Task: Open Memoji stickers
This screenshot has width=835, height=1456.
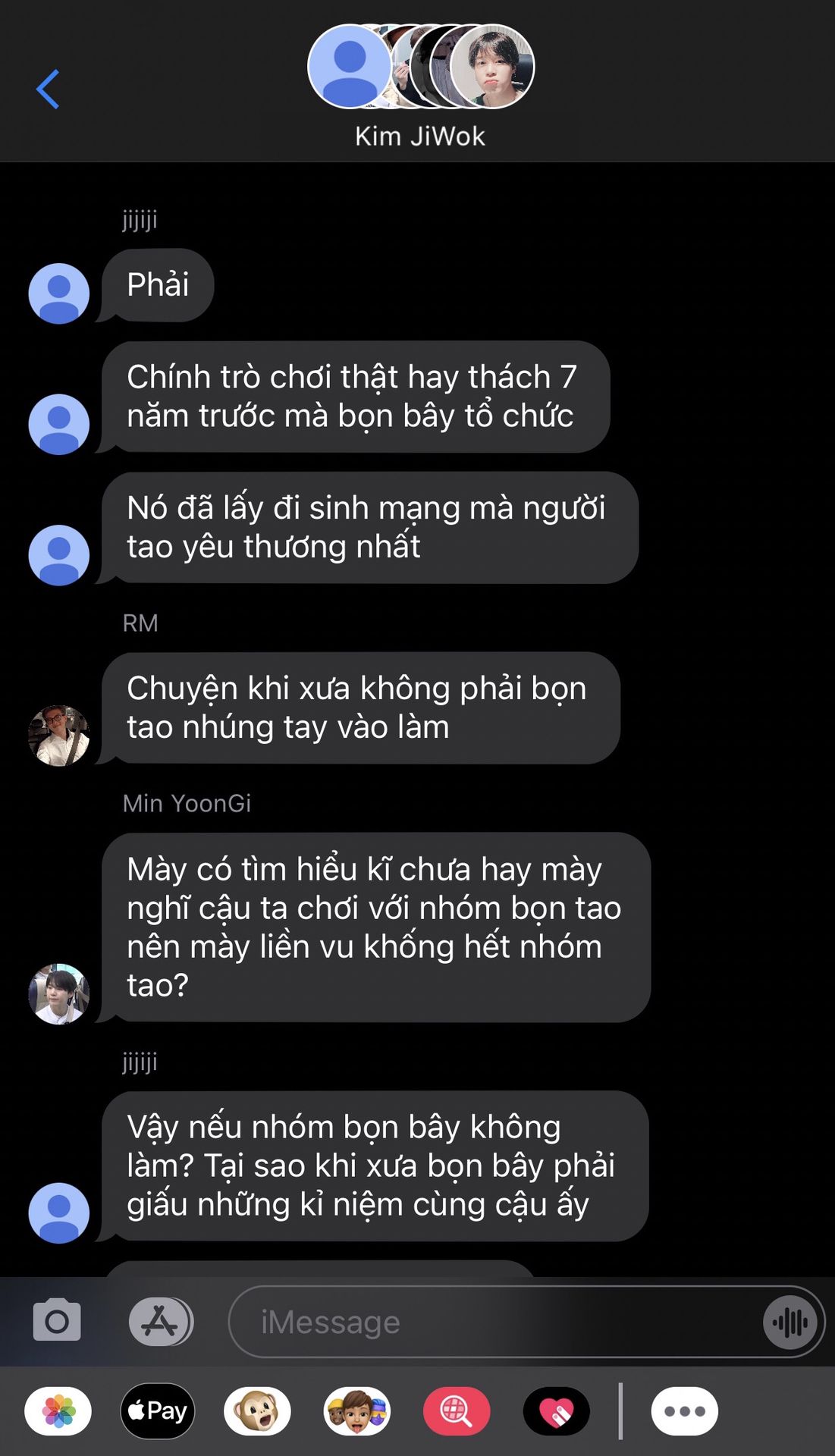Action: 357,1411
